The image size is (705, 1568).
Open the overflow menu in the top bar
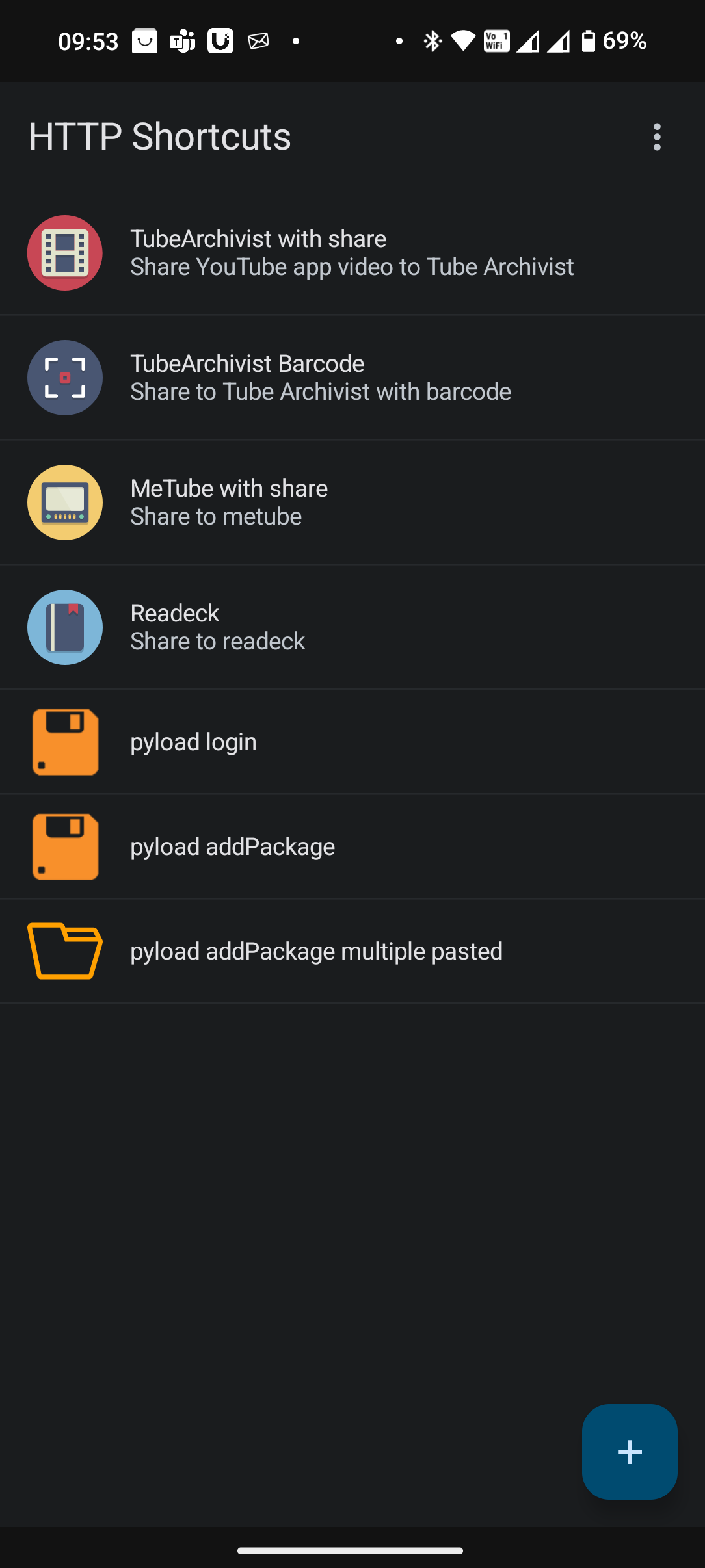657,137
